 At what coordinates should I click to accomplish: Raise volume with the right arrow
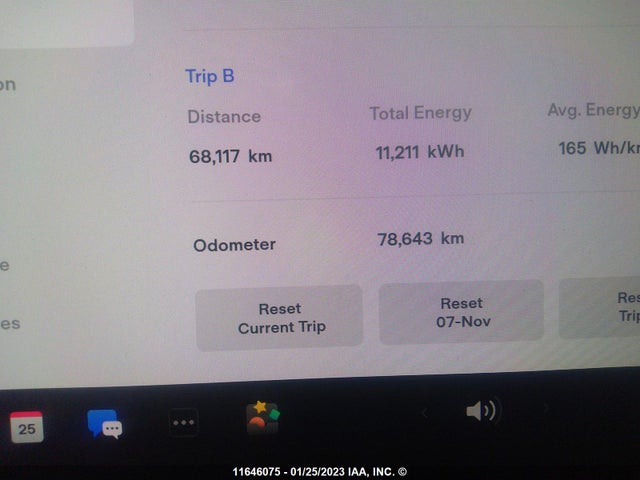pyautogui.click(x=546, y=408)
